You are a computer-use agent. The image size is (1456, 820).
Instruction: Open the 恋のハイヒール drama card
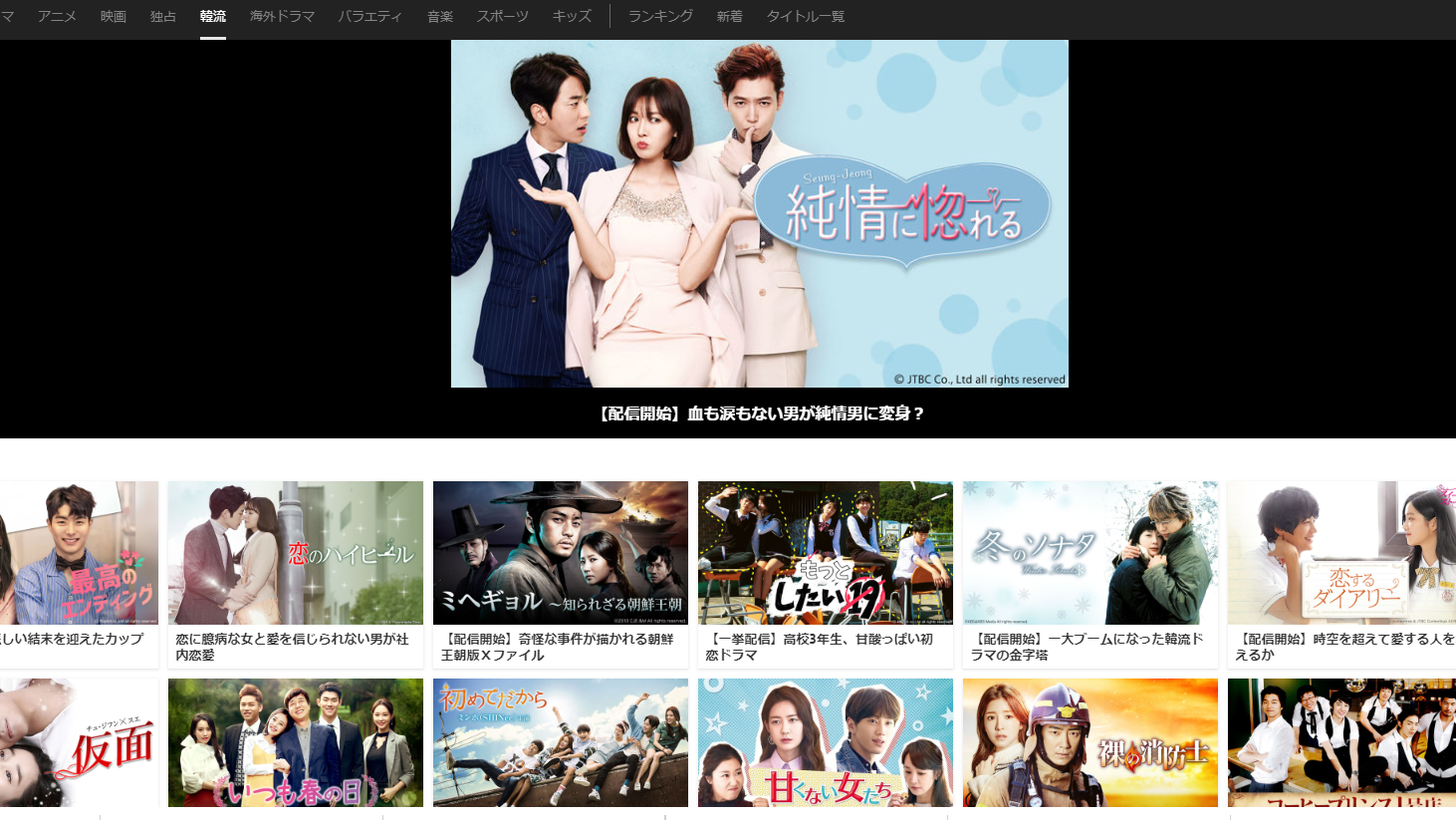click(296, 553)
